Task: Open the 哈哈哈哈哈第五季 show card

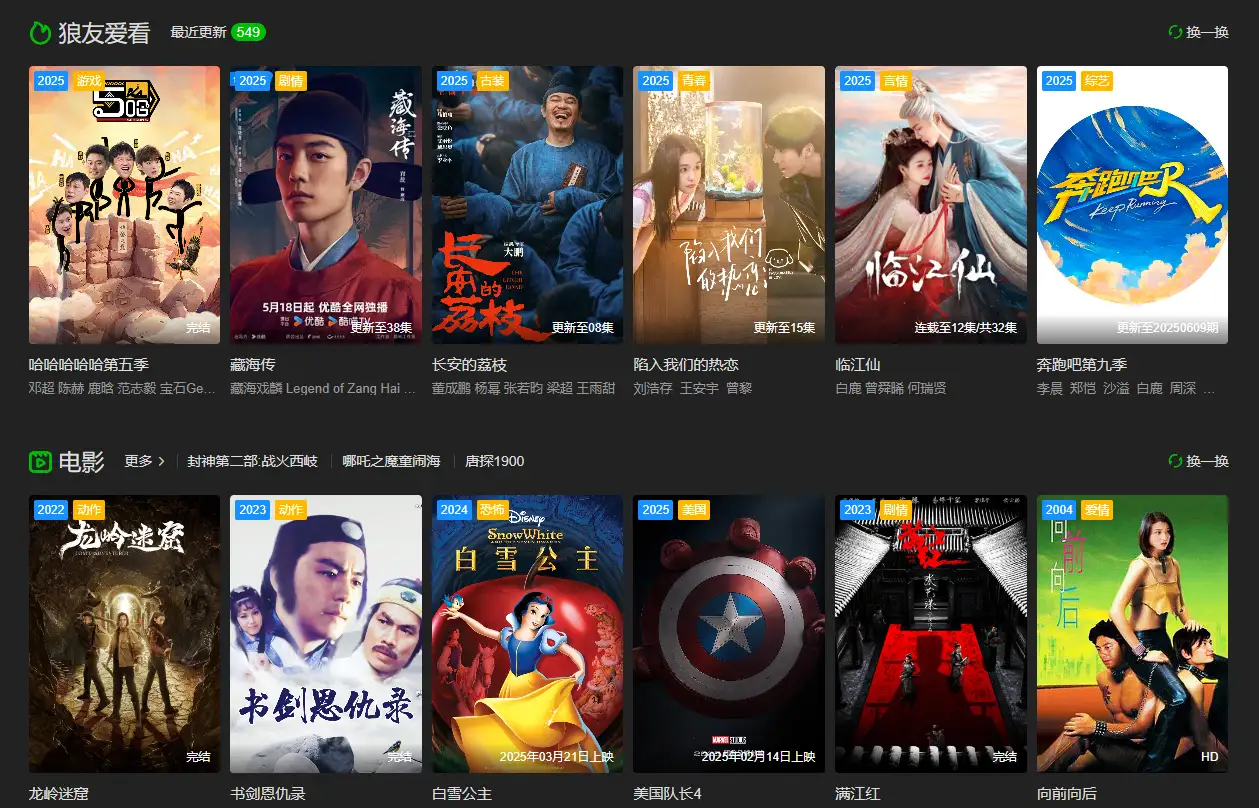Action: tap(124, 205)
